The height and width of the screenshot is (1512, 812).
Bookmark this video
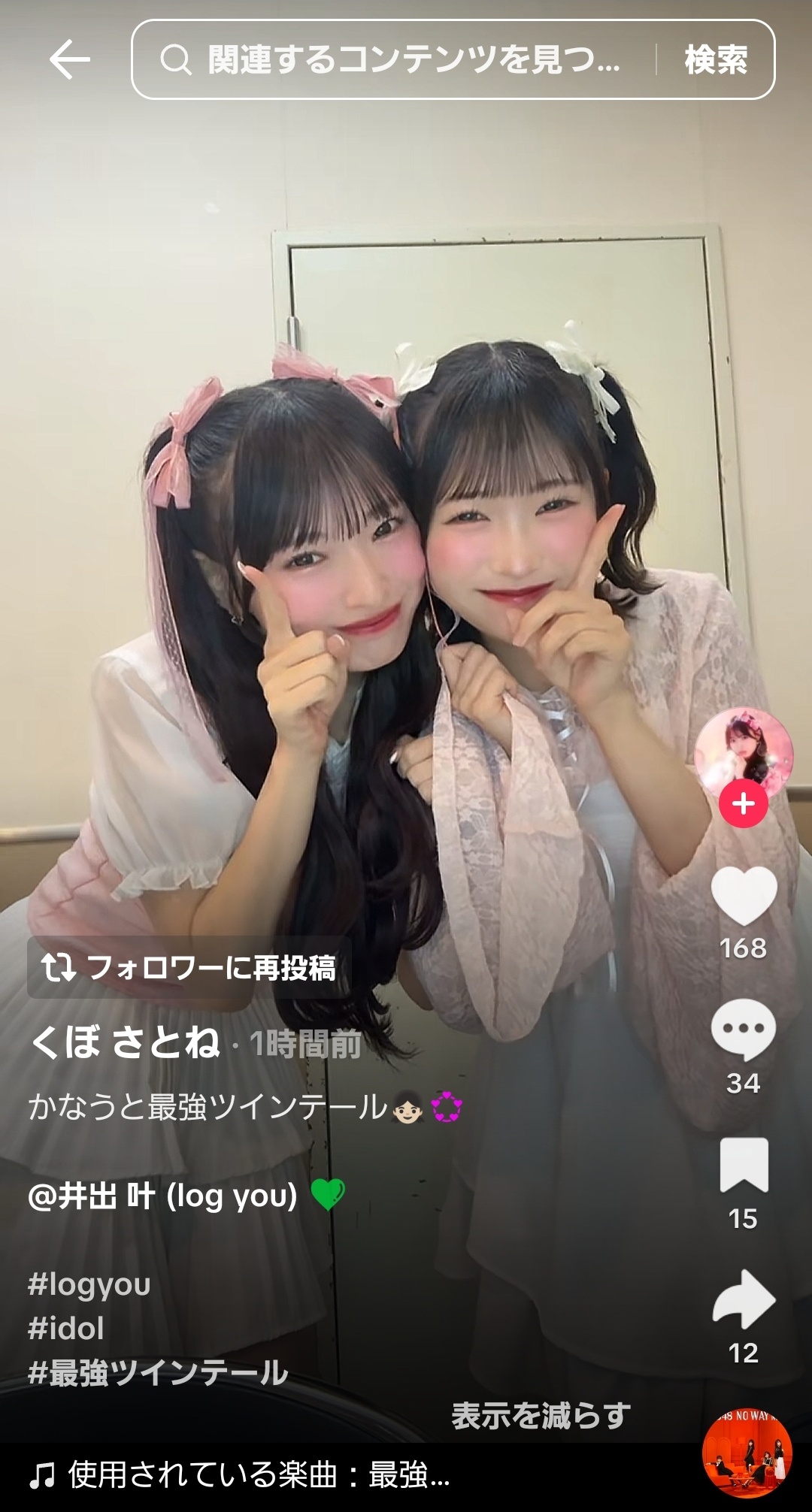(743, 1166)
